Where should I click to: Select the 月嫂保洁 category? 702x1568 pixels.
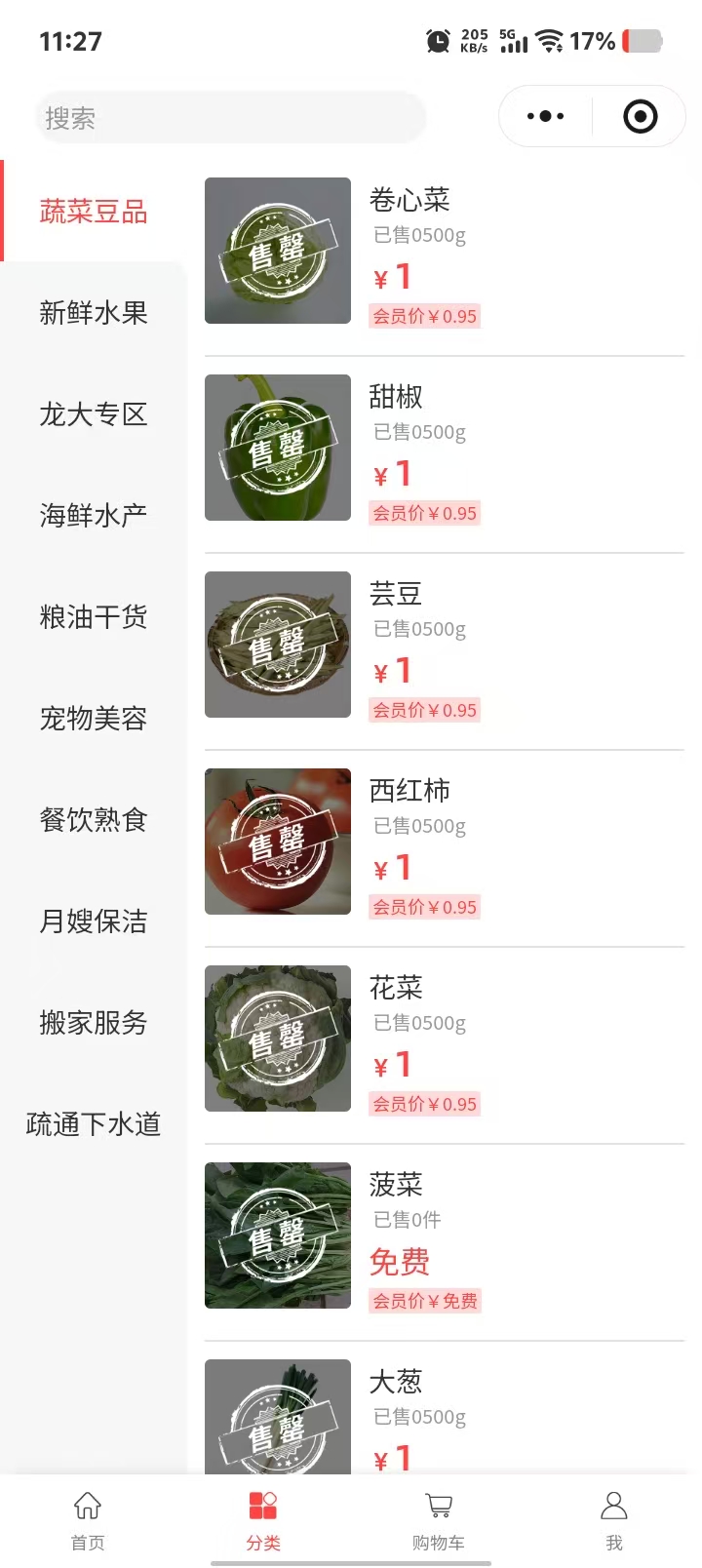94,921
